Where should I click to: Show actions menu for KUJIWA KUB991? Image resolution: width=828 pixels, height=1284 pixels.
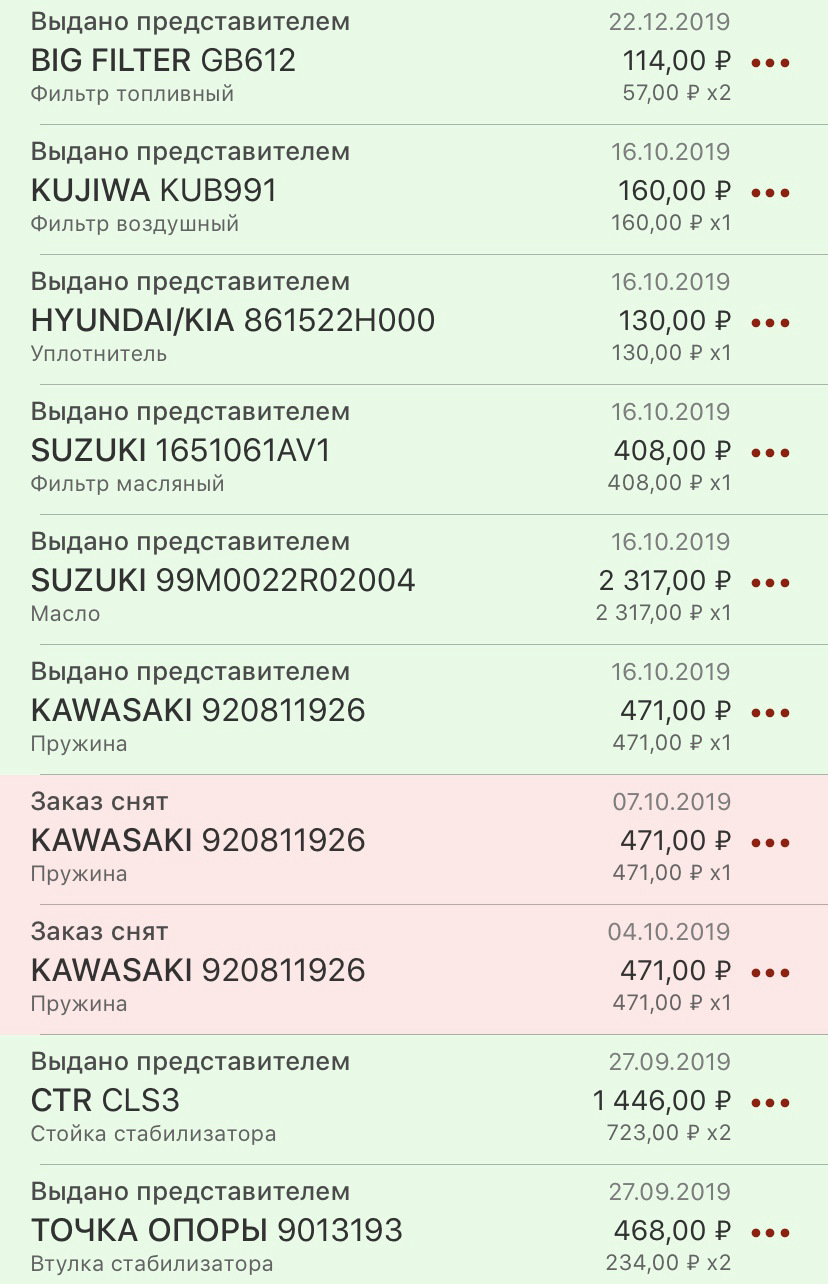770,192
